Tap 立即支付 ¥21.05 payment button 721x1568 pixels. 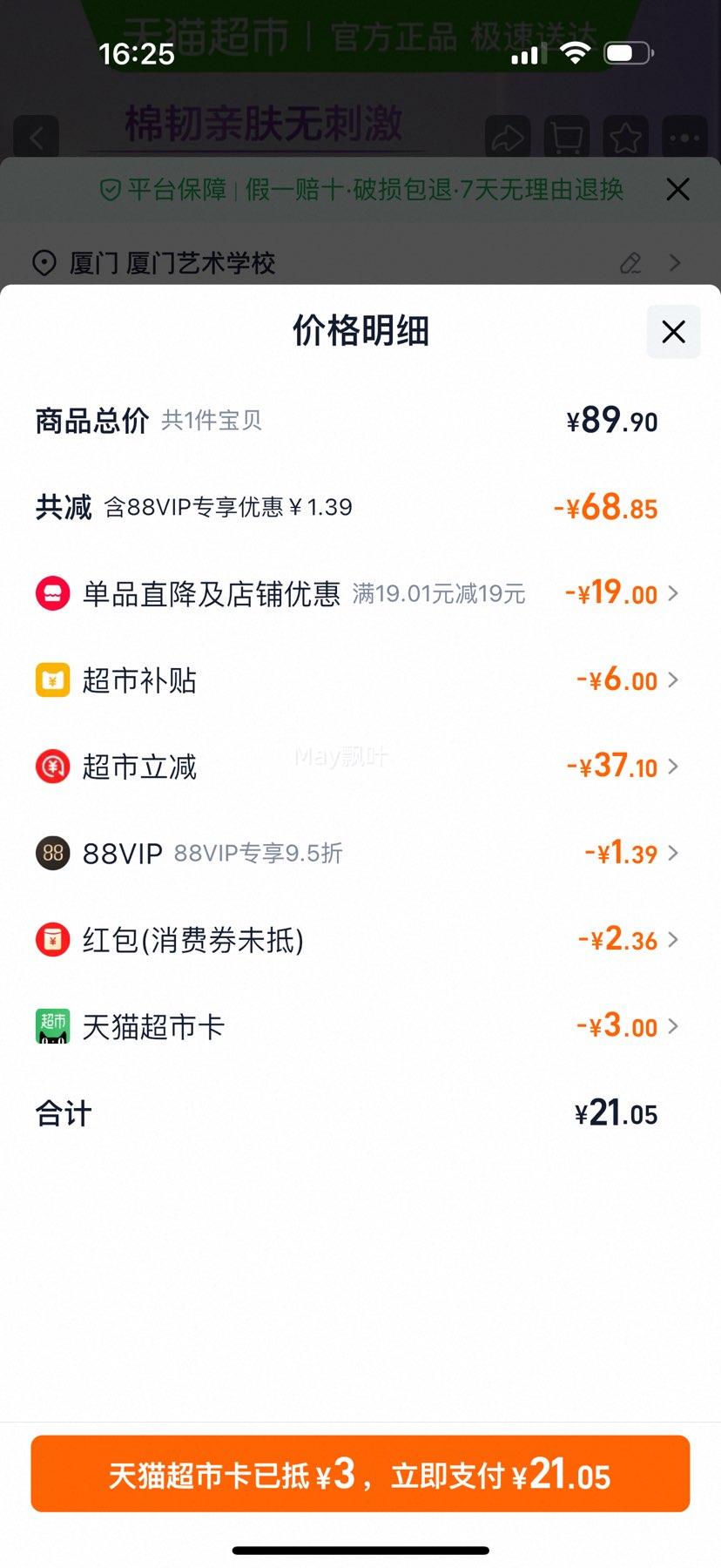pyautogui.click(x=360, y=1473)
